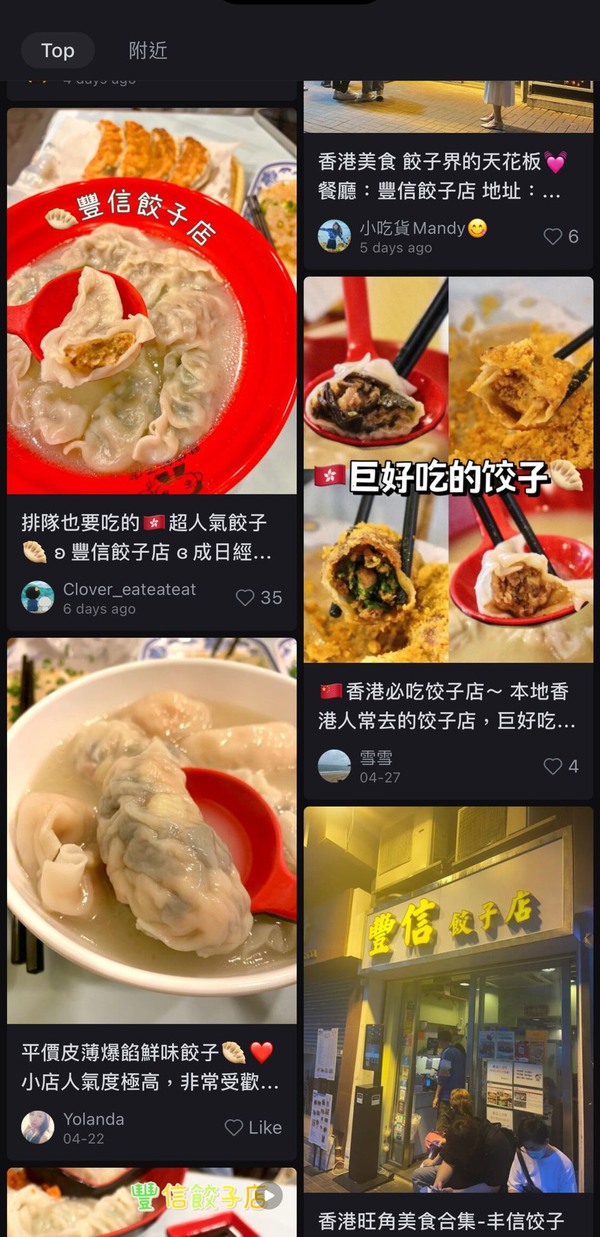600x1237 pixels.
Task: Switch to the 附近 tab
Action: pos(148,50)
